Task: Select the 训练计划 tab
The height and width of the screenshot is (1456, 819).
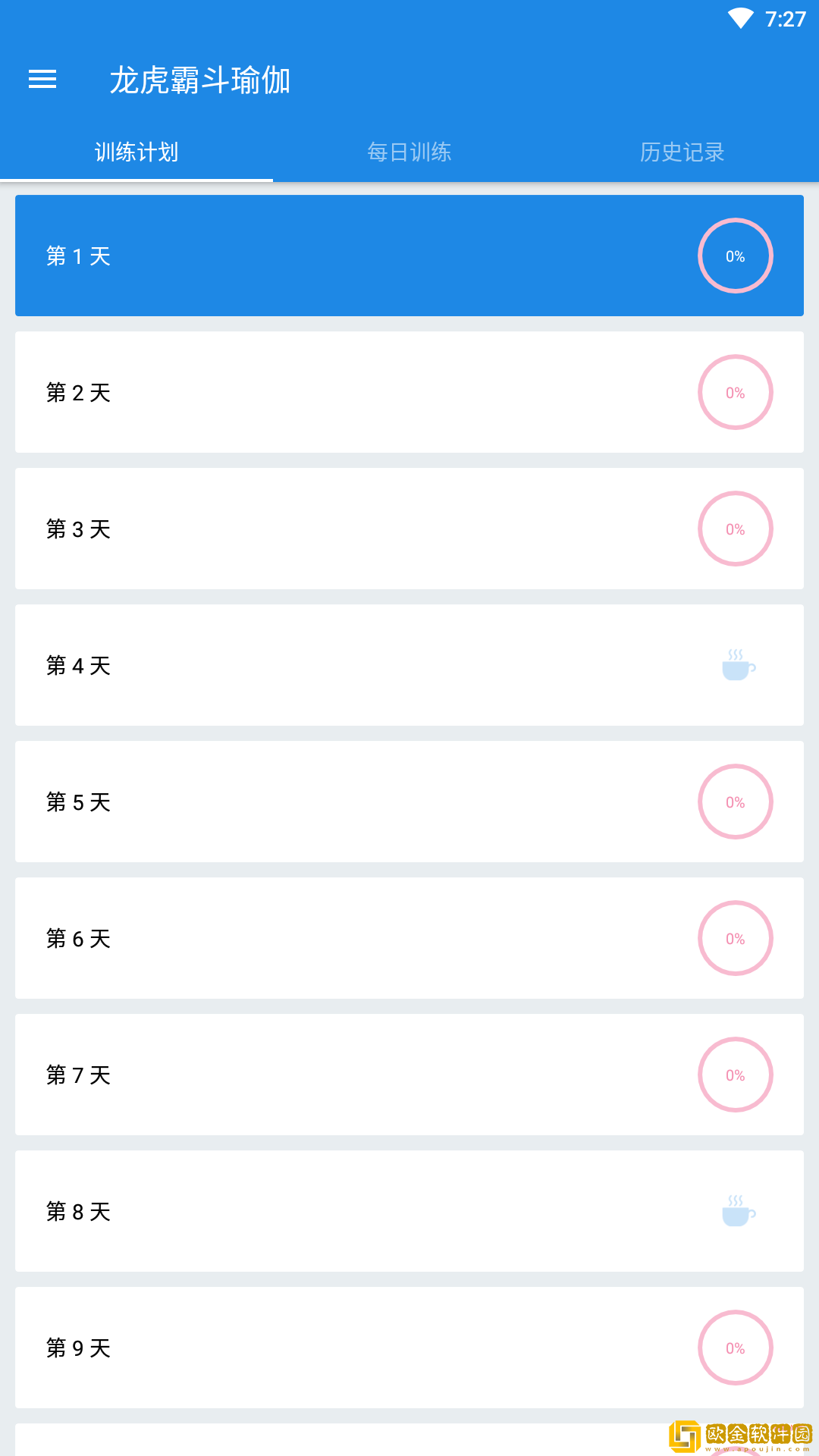Action: pos(136,152)
